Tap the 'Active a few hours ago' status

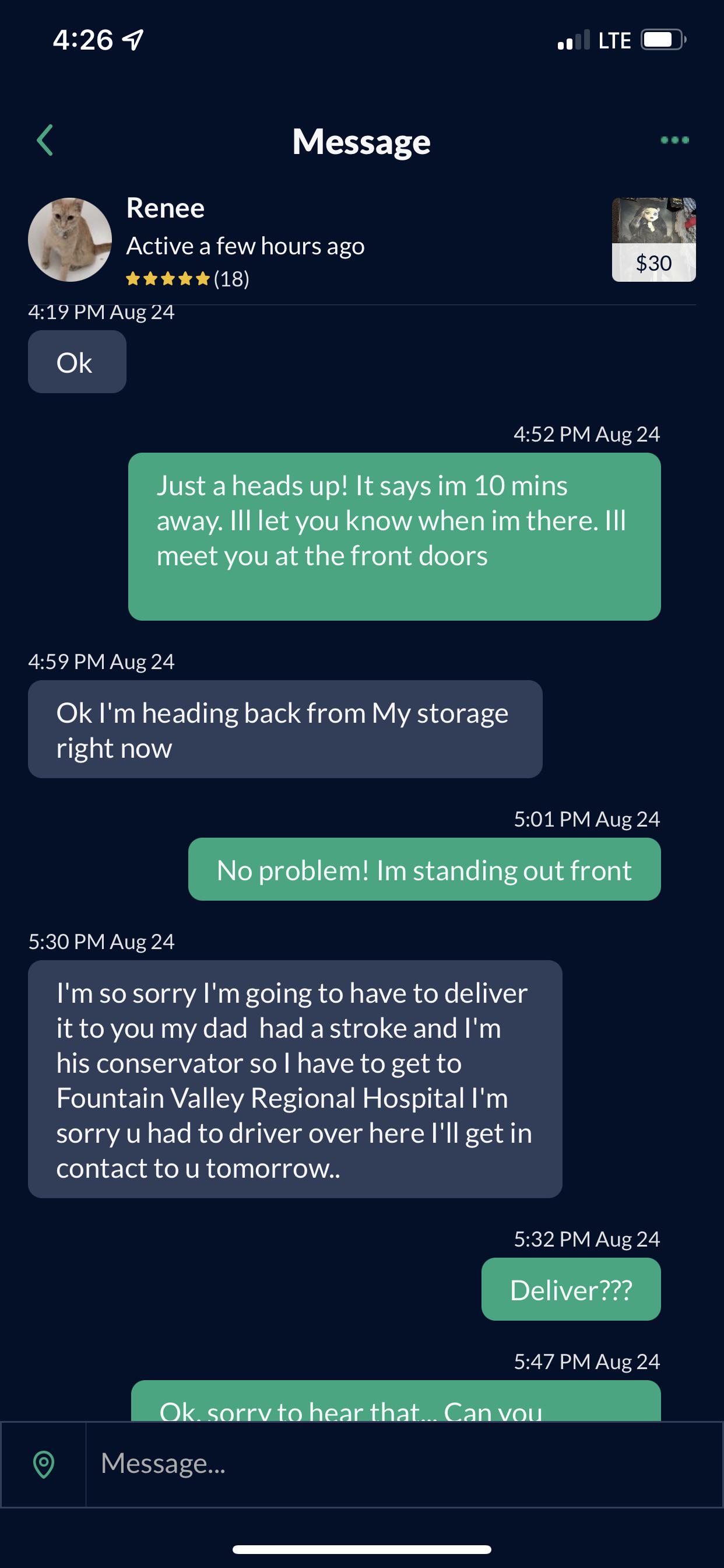[x=245, y=246]
